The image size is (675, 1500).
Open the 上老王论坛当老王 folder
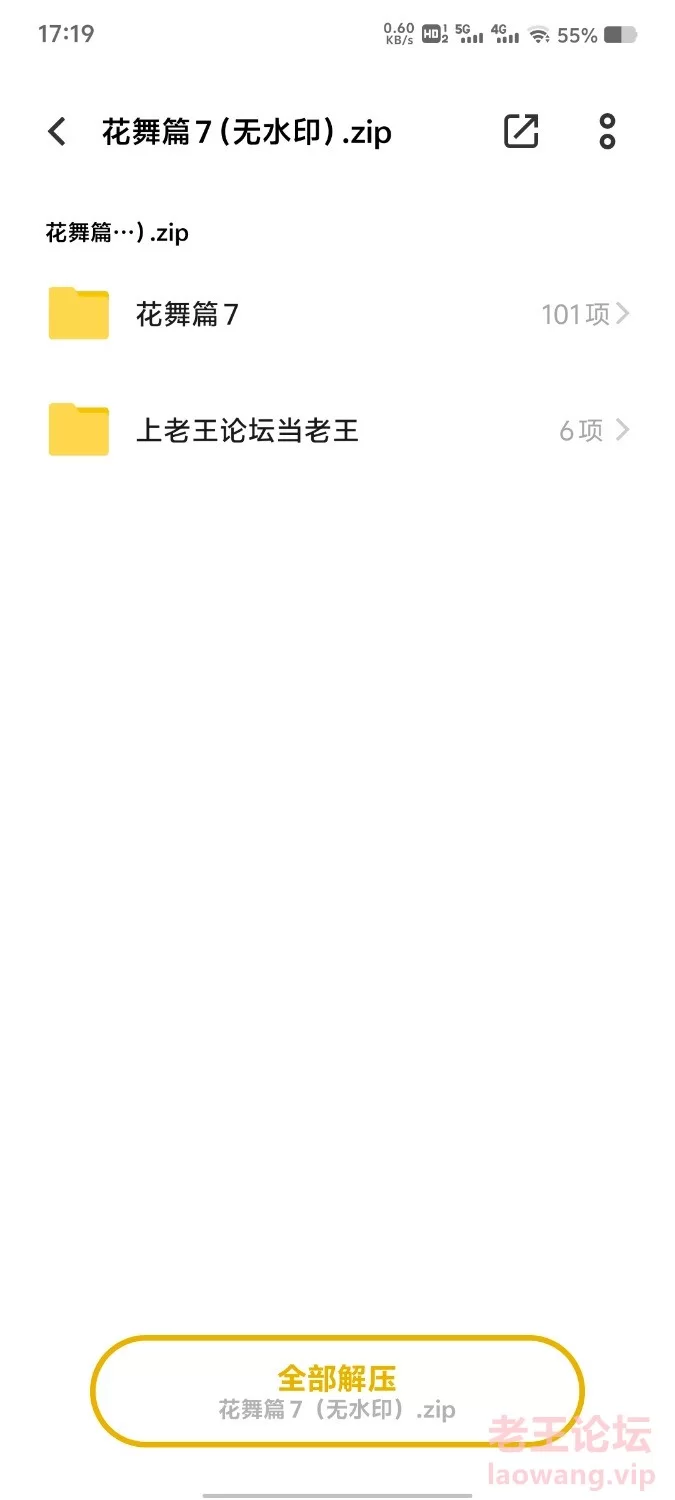(338, 430)
